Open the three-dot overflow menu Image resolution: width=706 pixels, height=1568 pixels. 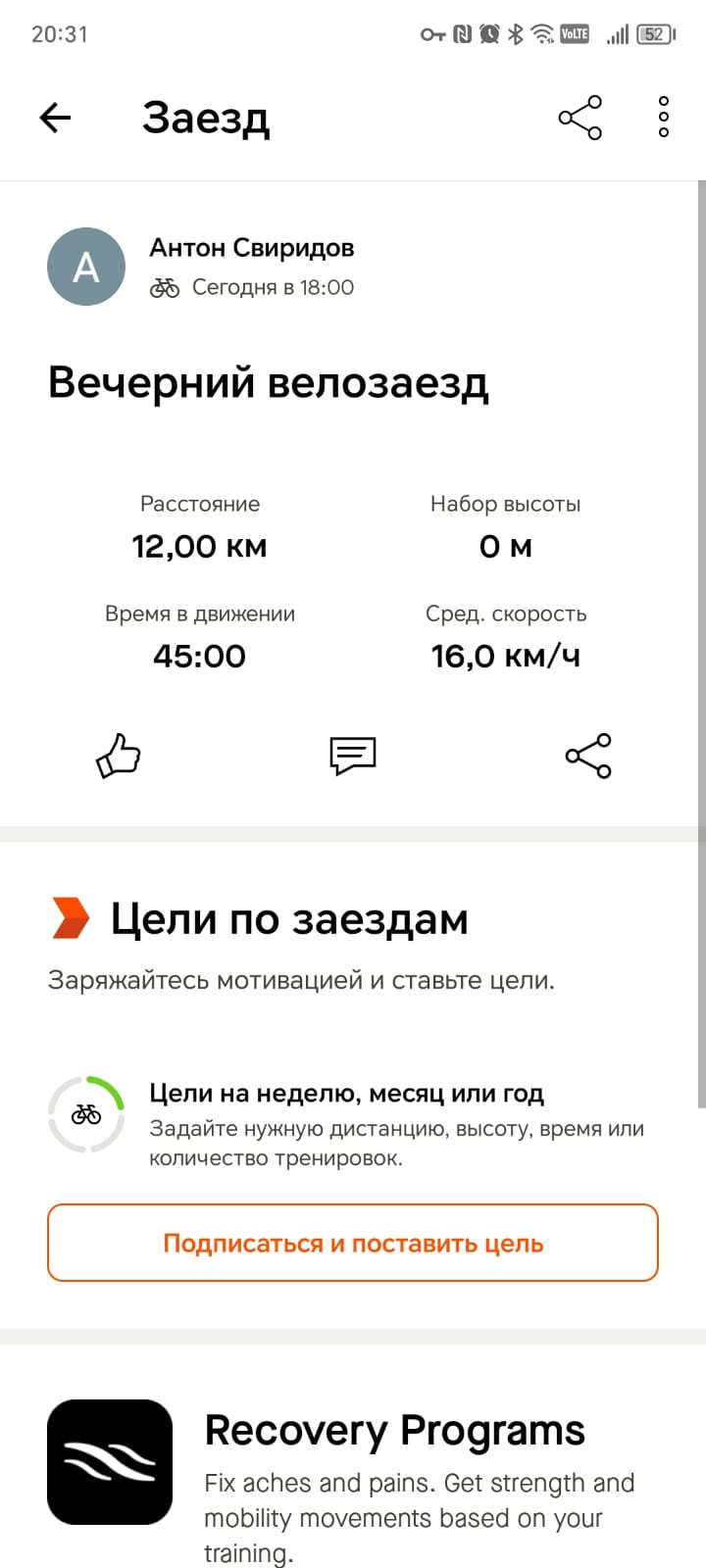click(x=664, y=118)
